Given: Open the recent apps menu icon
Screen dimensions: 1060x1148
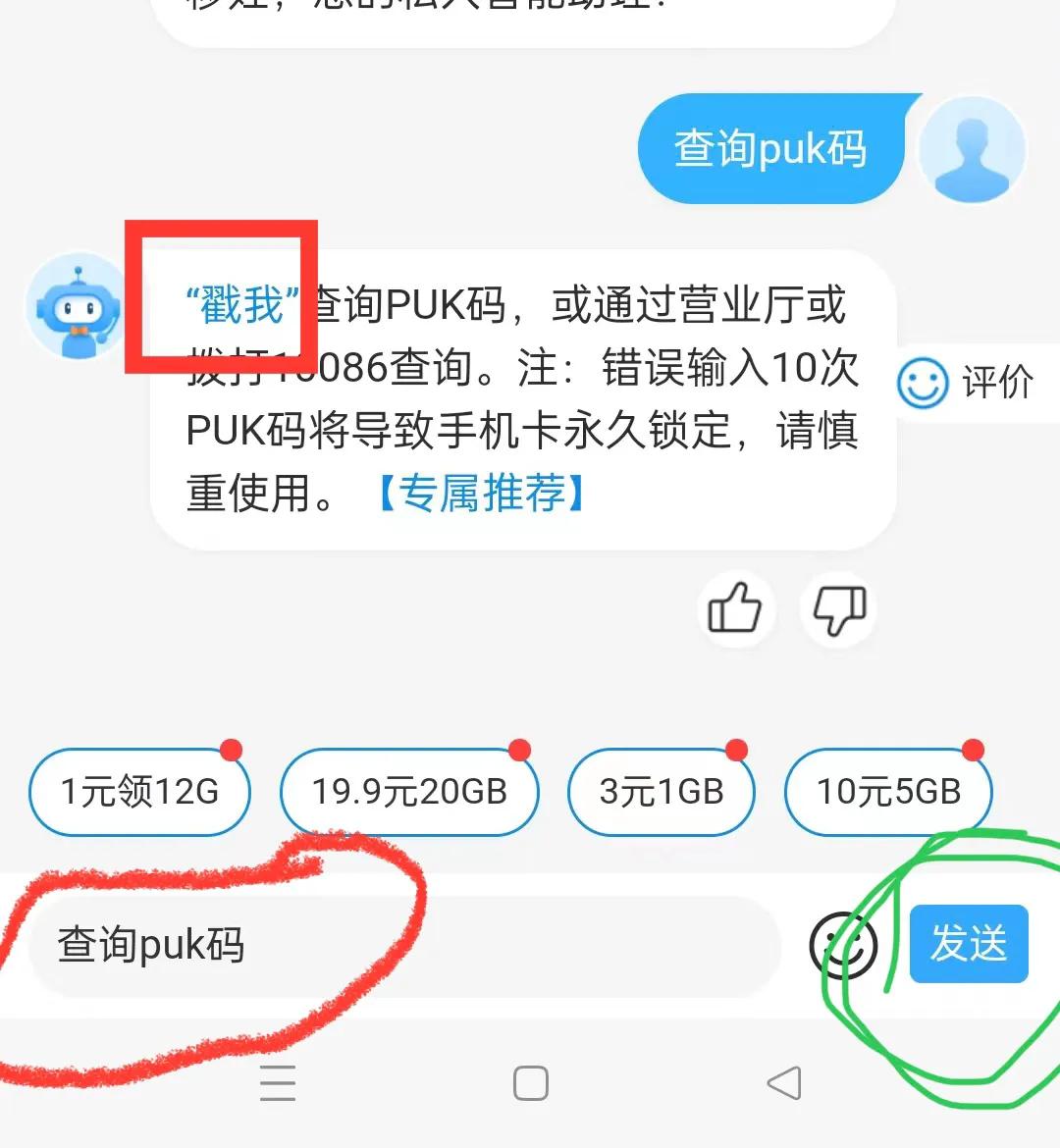Looking at the screenshot, I should coord(279,1083).
